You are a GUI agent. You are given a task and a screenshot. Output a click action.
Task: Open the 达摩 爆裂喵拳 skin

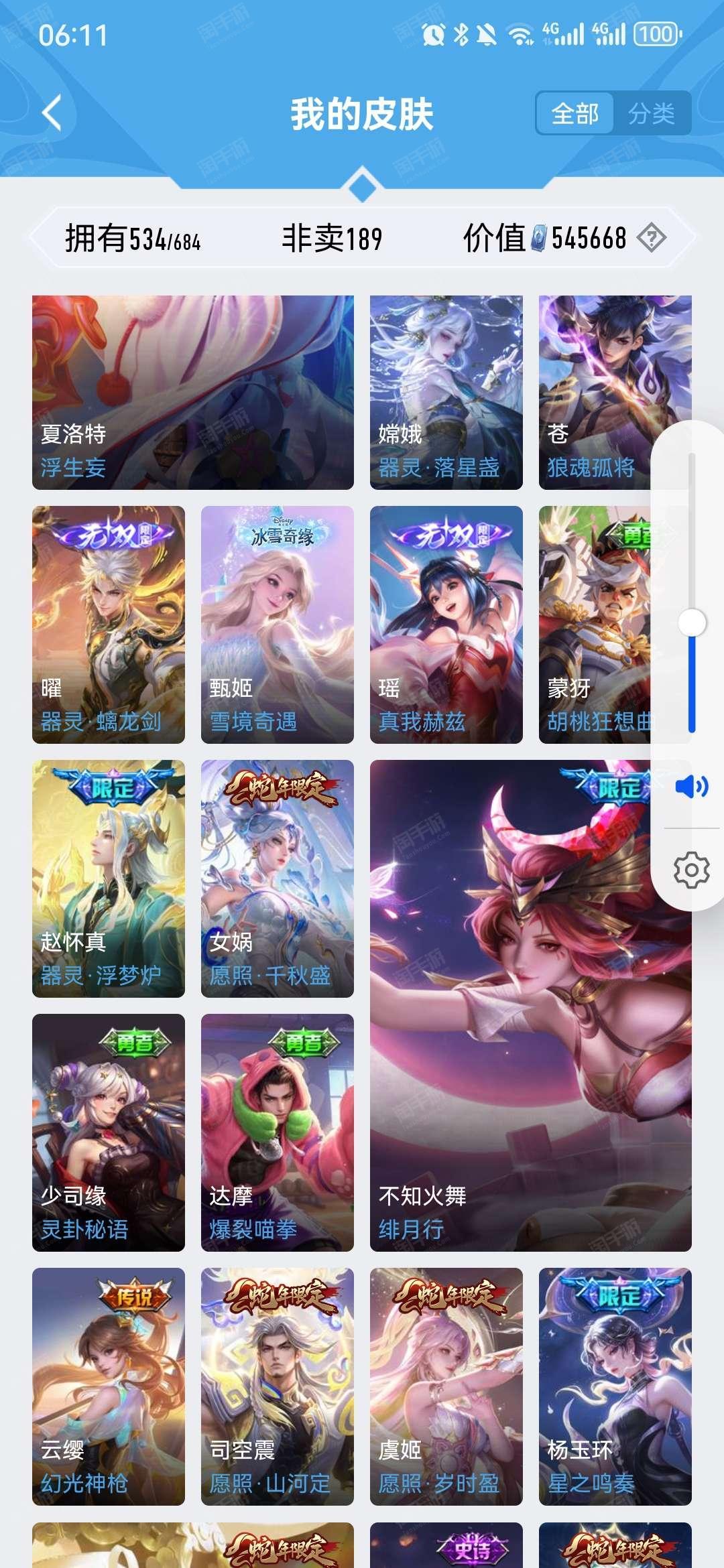278,1132
